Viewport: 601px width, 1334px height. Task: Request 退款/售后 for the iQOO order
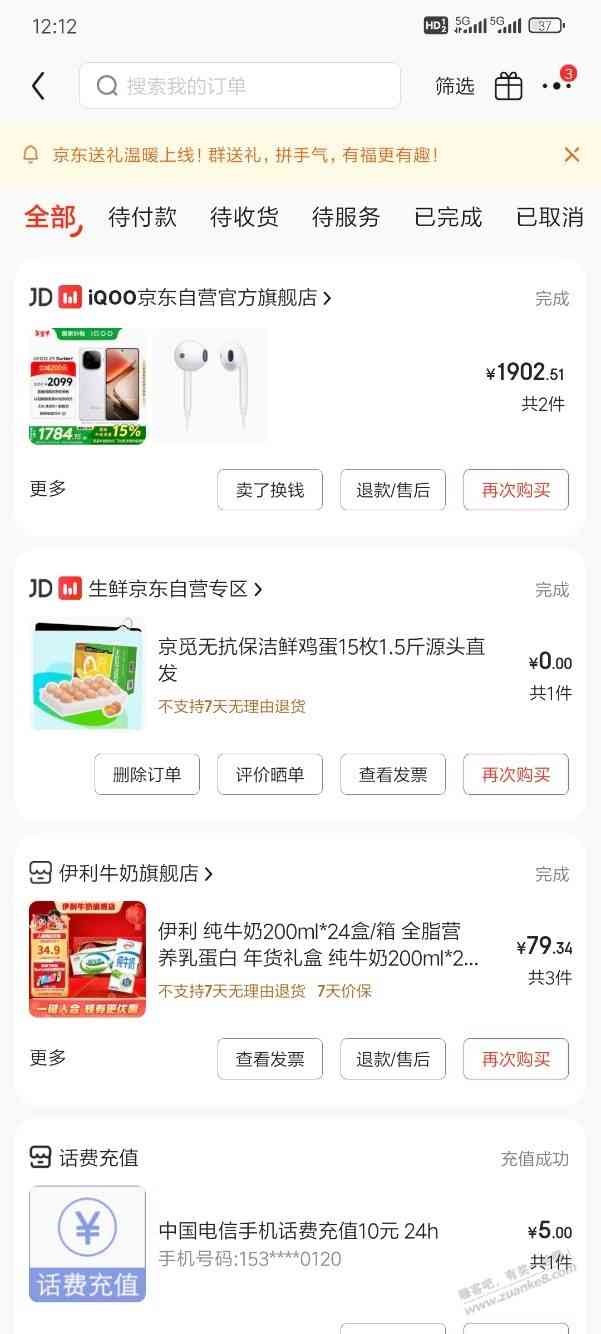coord(393,490)
